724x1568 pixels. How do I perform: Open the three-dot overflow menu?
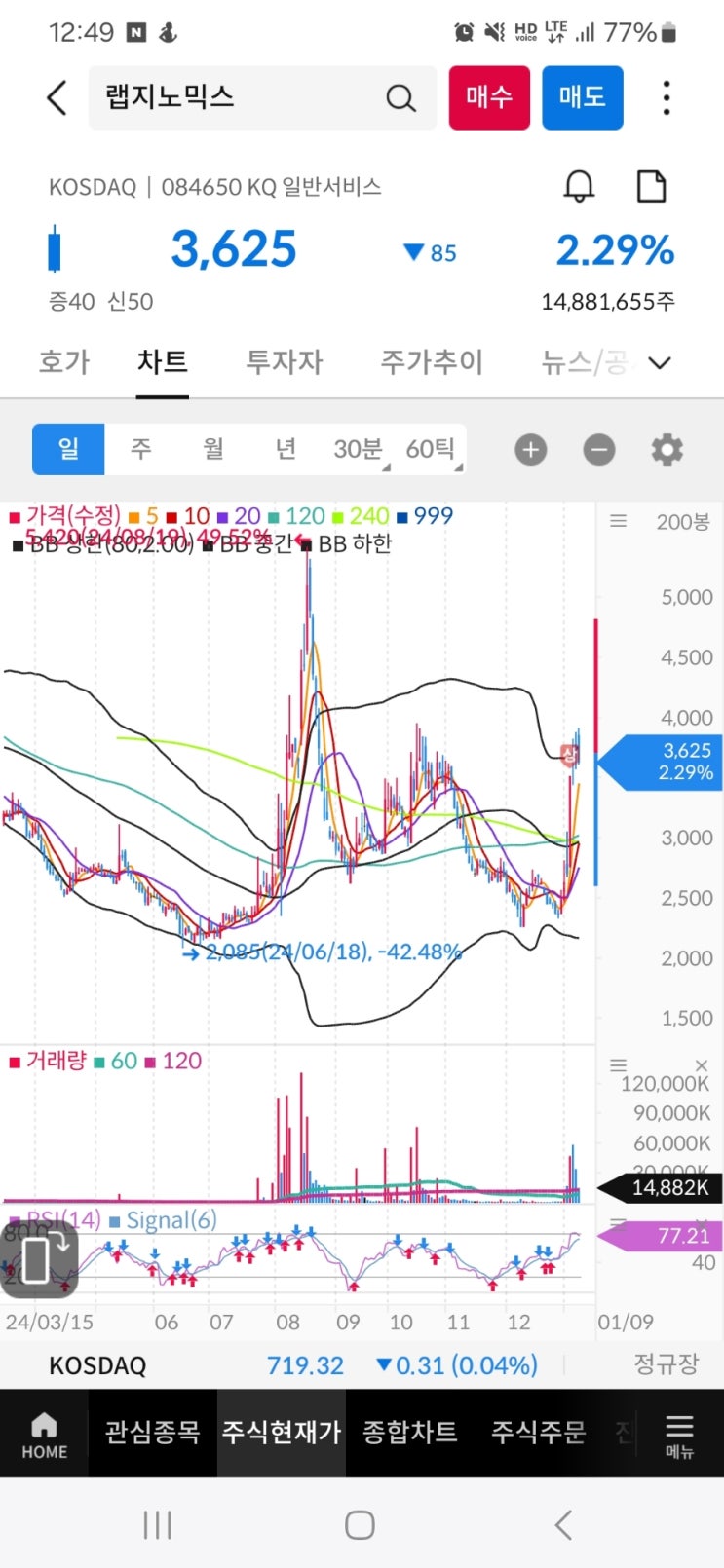pos(667,98)
